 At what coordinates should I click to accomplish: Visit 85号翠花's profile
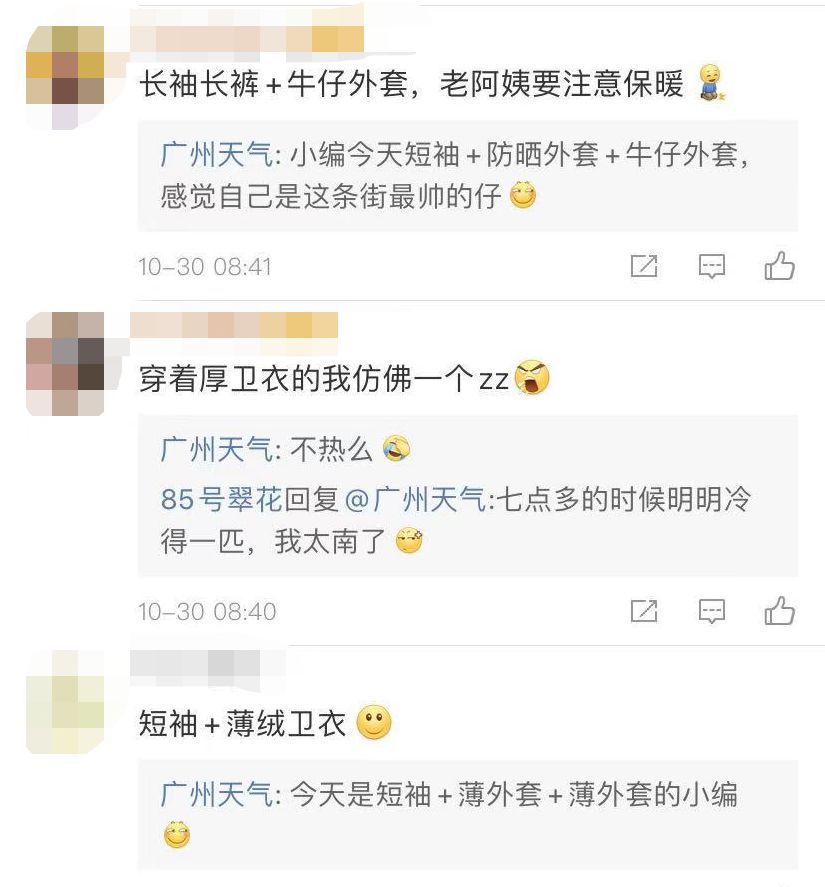coord(221,500)
